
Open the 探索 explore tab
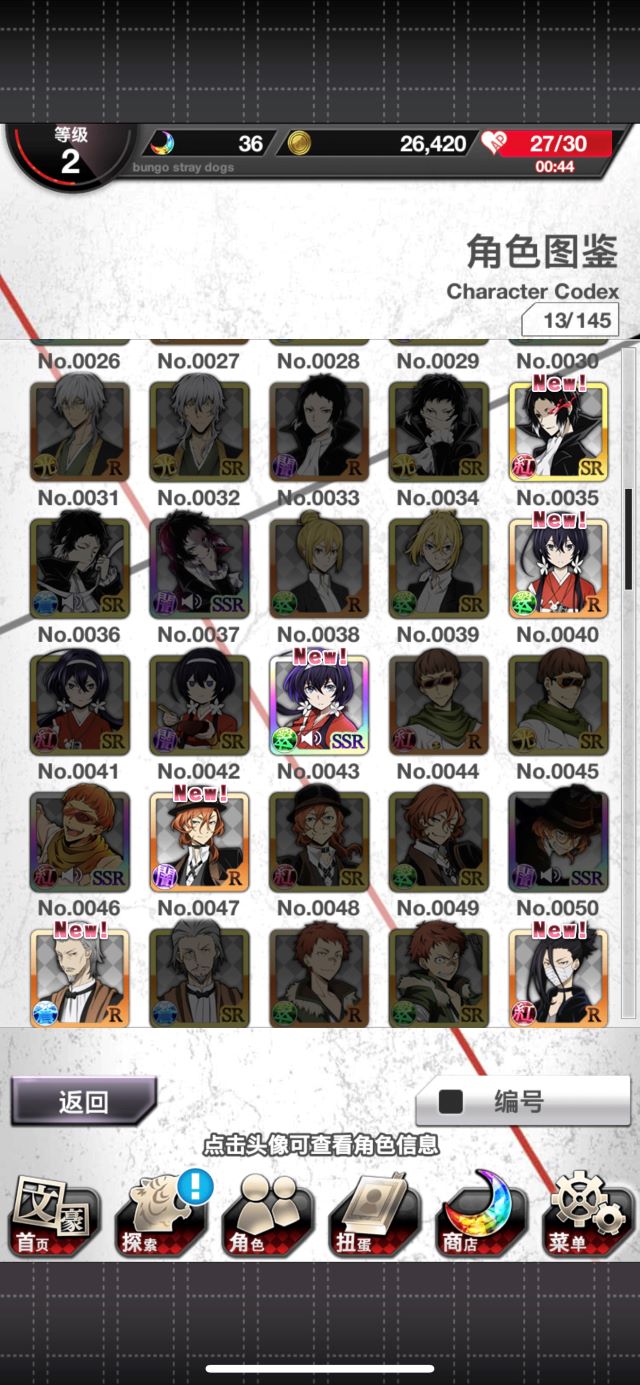click(160, 1214)
